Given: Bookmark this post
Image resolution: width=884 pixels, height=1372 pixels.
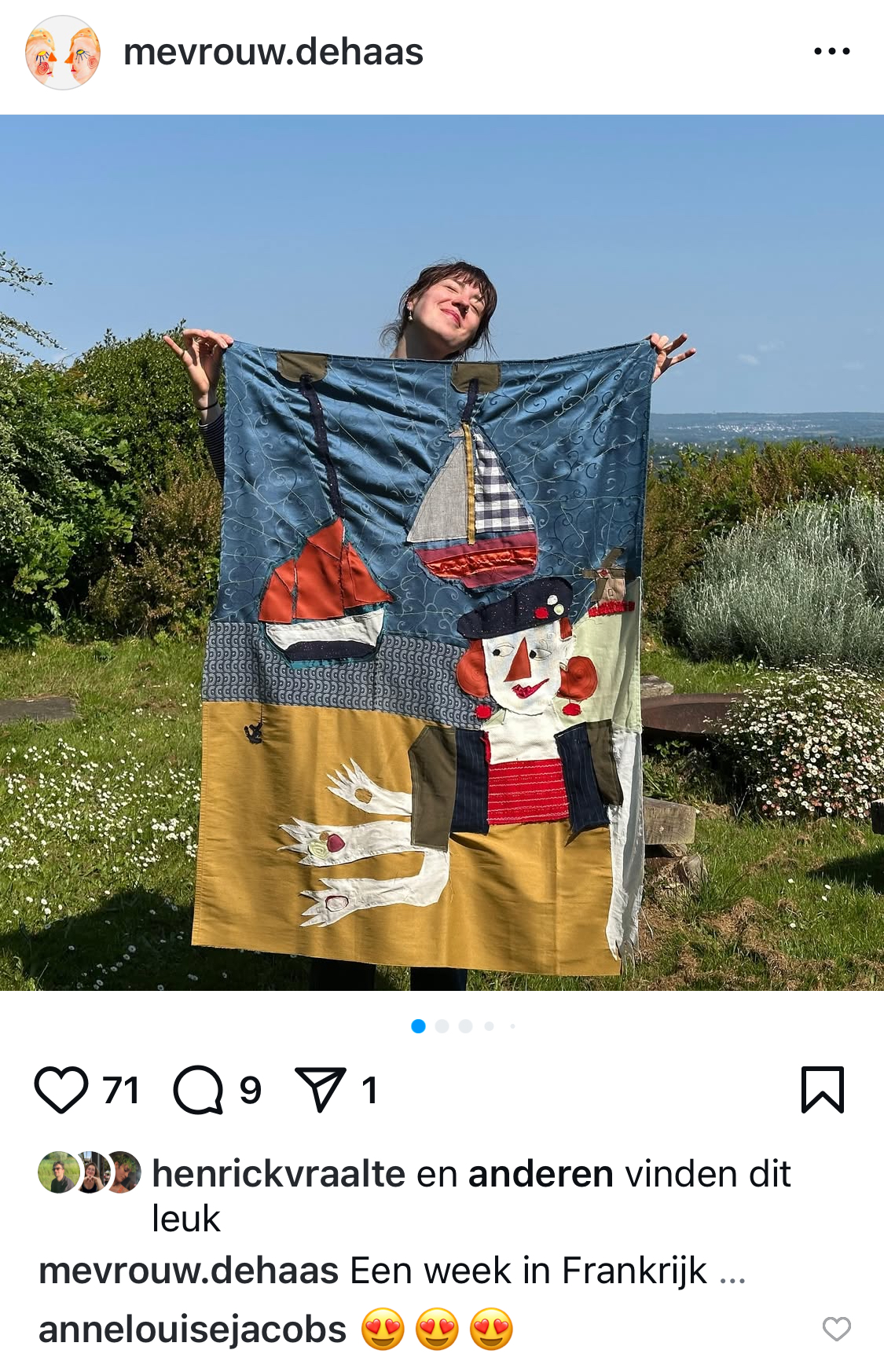Looking at the screenshot, I should [x=822, y=1089].
